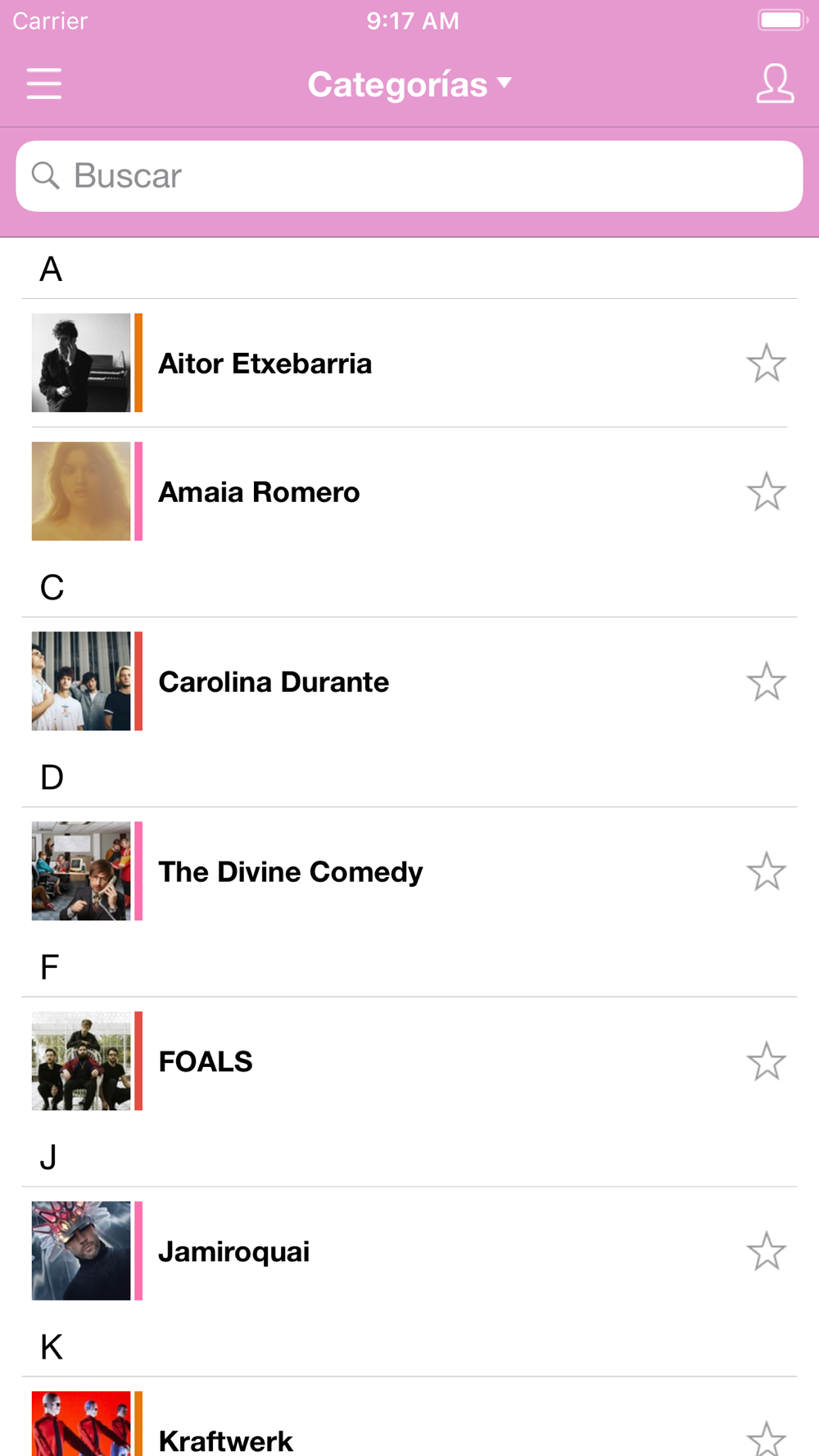Tap the Buscar search field
Screen dimensions: 819x1456
point(409,176)
